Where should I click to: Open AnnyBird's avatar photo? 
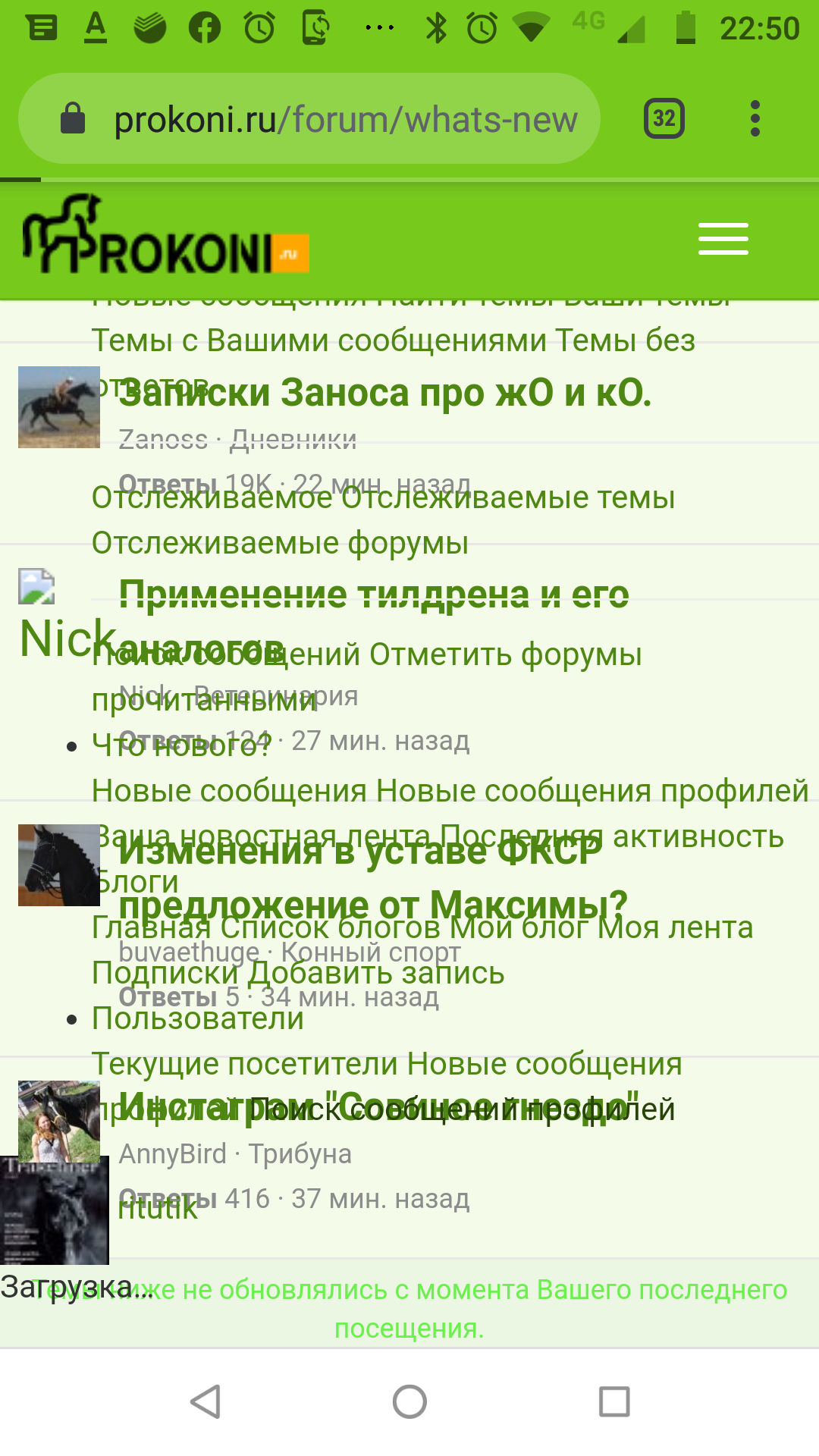58,1120
